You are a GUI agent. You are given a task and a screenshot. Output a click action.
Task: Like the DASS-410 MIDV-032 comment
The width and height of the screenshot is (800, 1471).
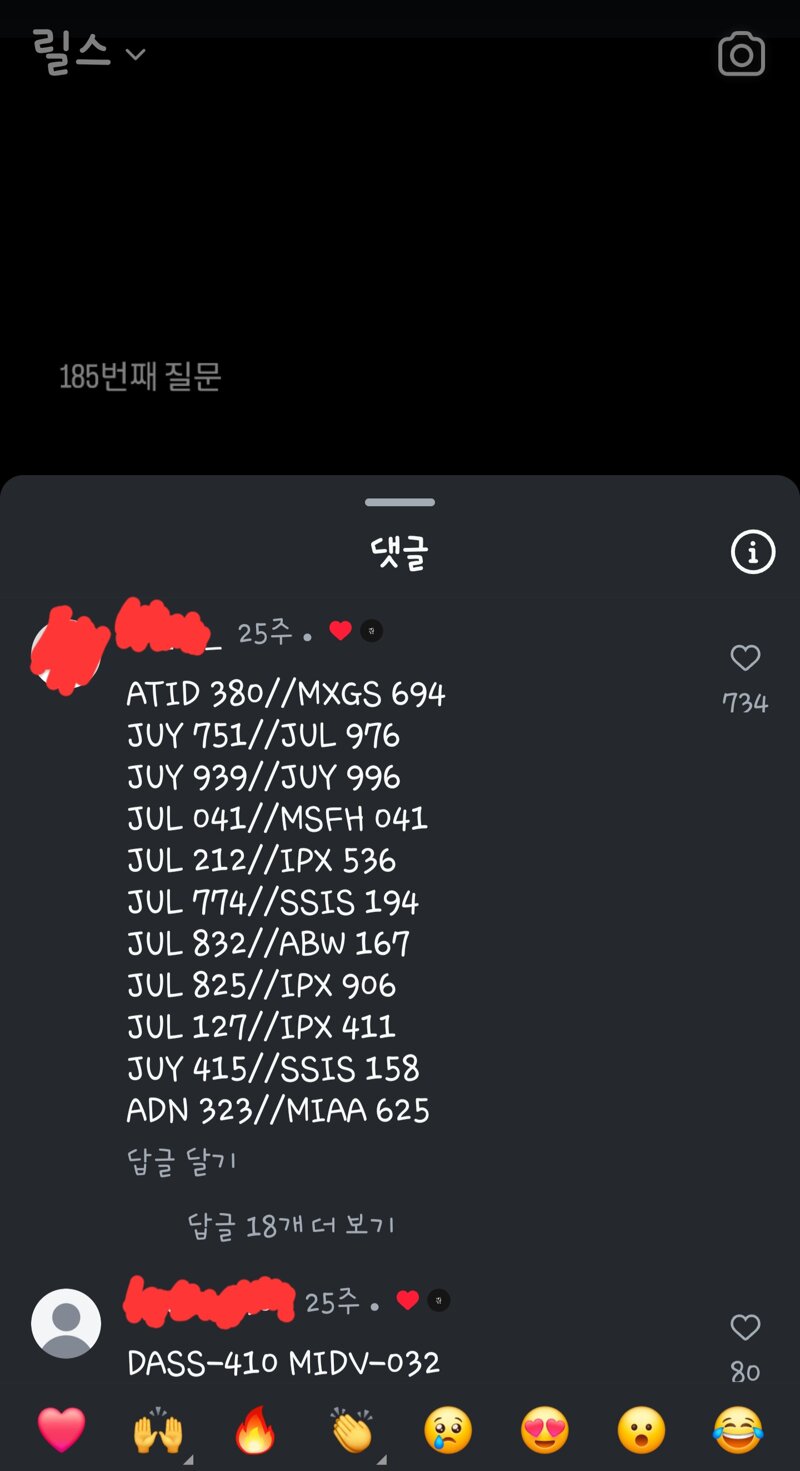(745, 1328)
